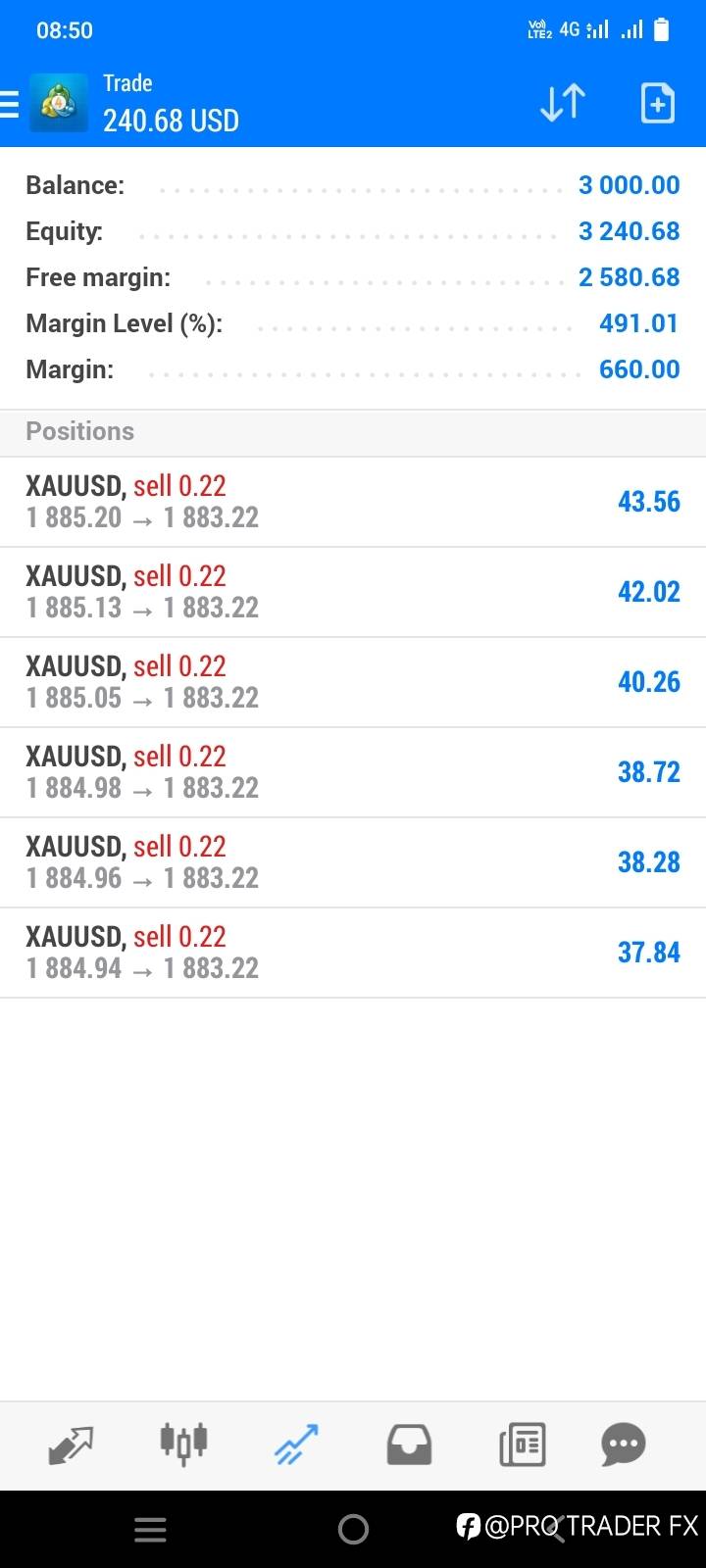The height and width of the screenshot is (1568, 706).
Task: Open the sell position entered at 1 885.20
Action: pos(353,502)
